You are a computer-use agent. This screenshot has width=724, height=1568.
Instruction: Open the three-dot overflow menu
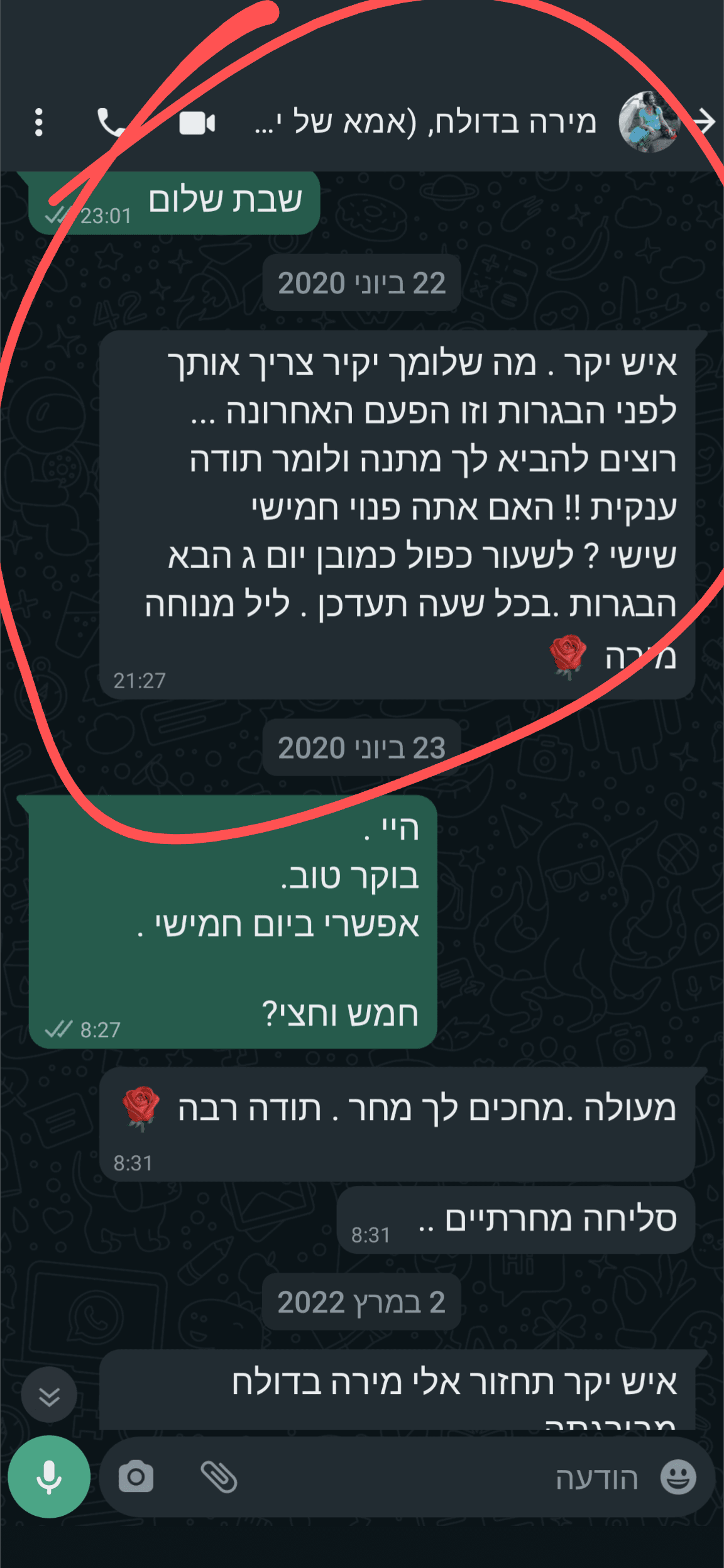[x=39, y=122]
